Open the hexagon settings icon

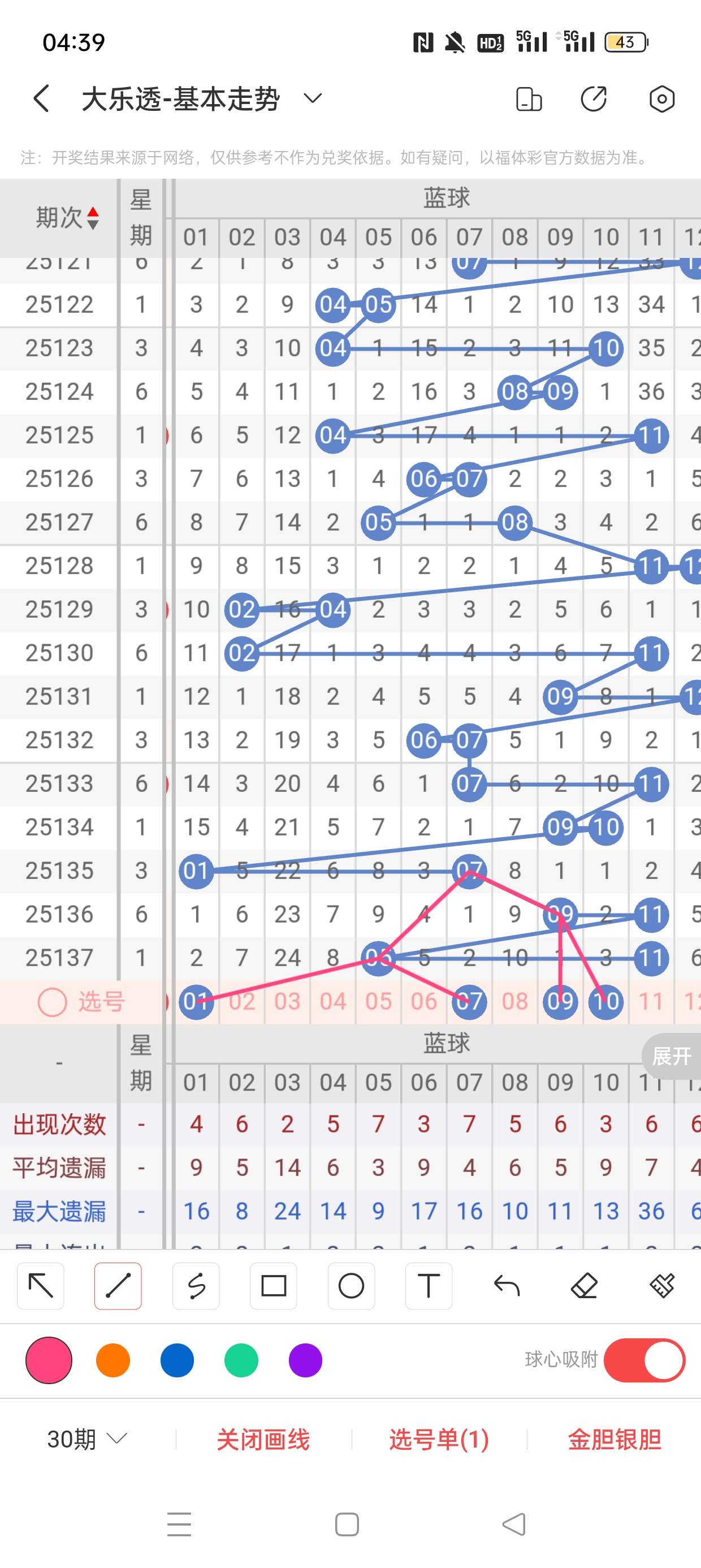[661, 98]
